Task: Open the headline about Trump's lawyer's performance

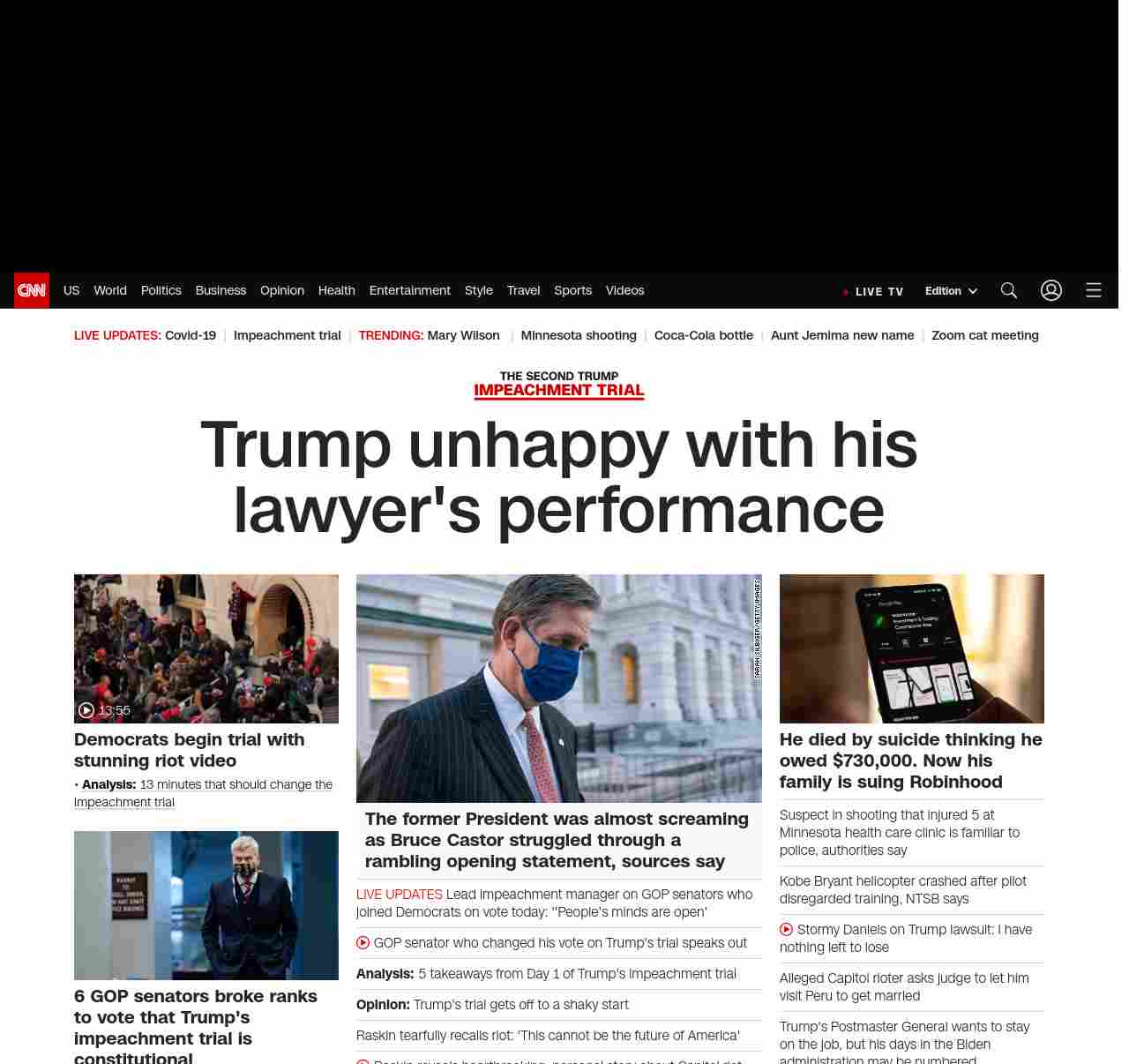Action: [558, 476]
